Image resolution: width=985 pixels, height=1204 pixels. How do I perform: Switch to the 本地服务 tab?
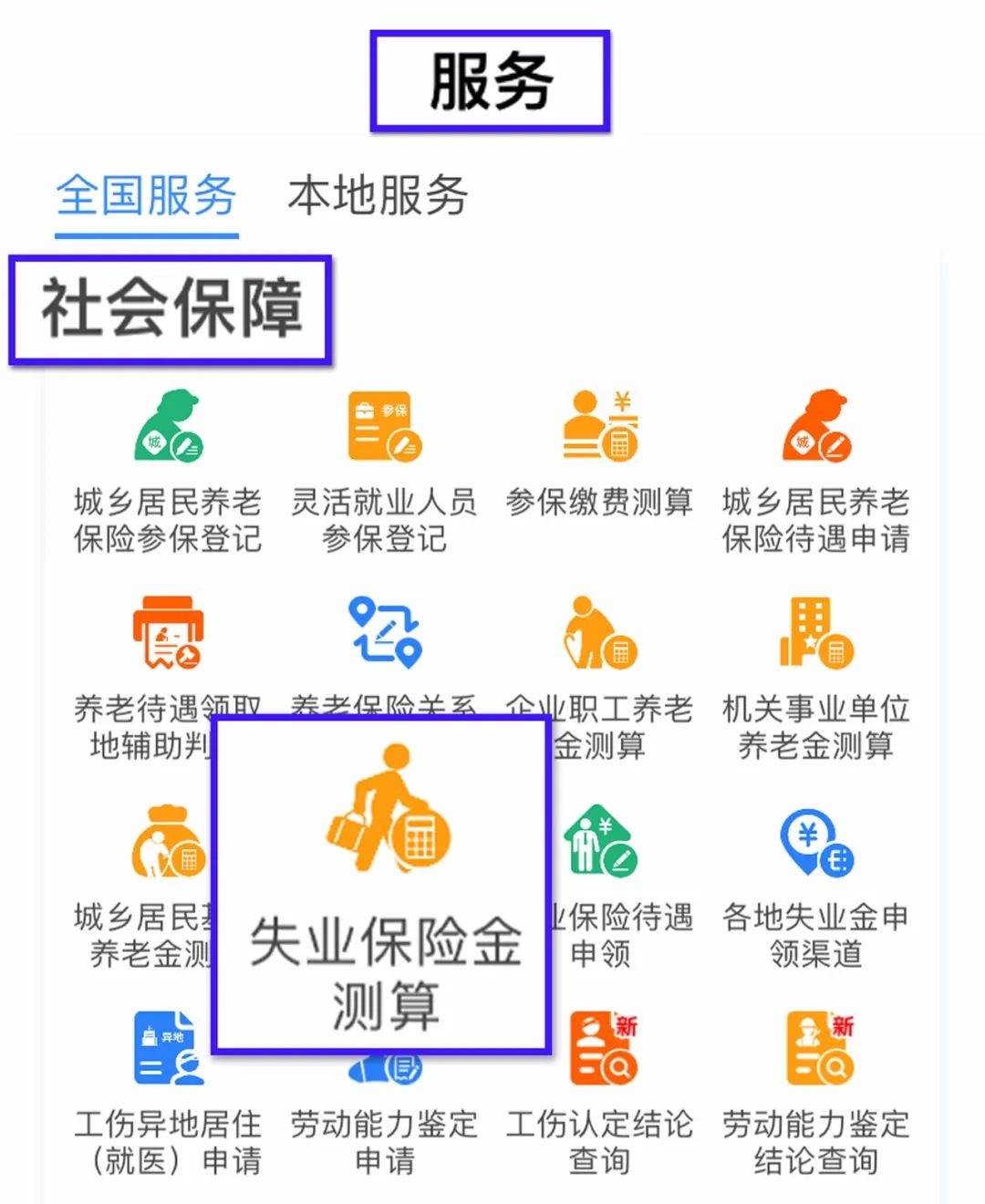point(377,196)
